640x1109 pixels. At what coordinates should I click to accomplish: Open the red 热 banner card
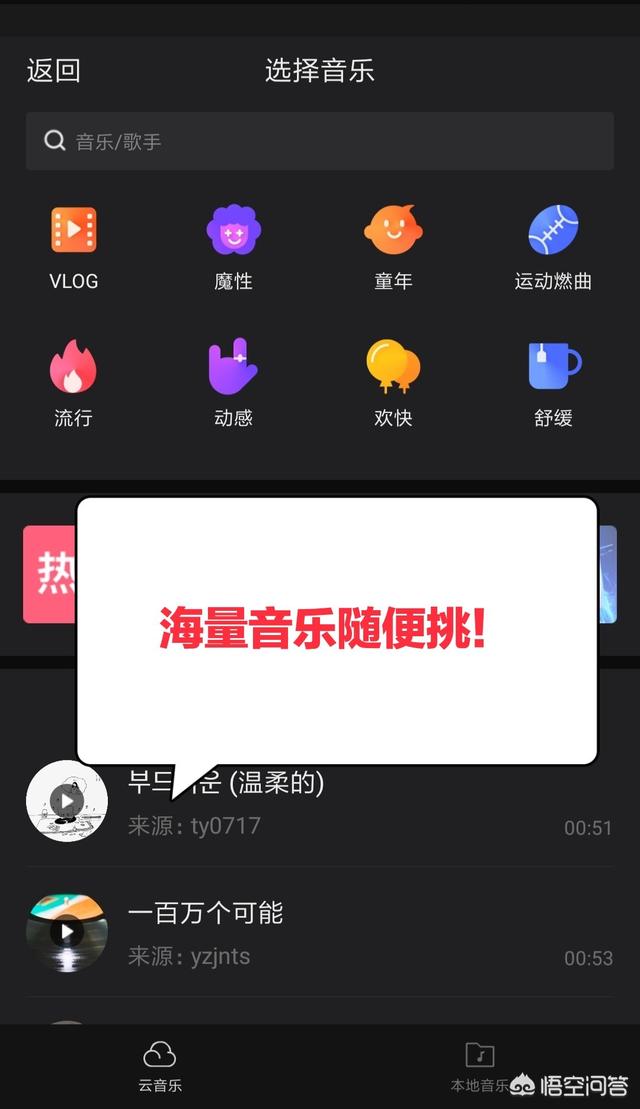coord(50,574)
